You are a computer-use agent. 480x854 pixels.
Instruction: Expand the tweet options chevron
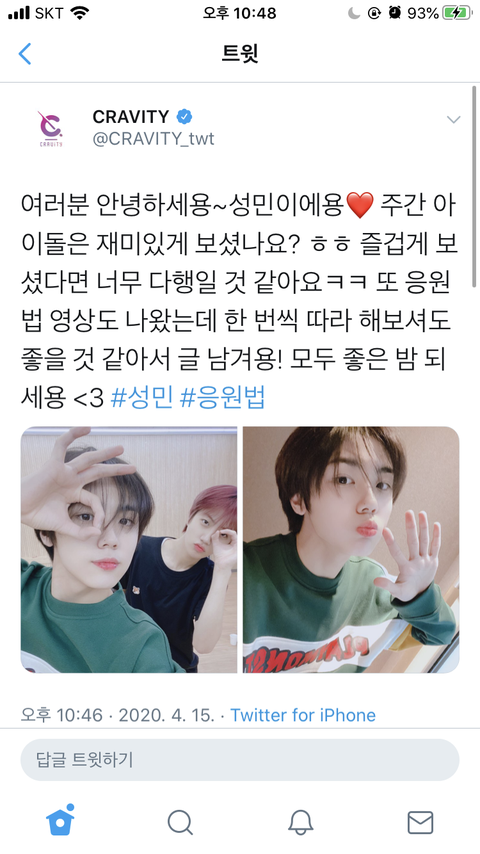point(453,119)
